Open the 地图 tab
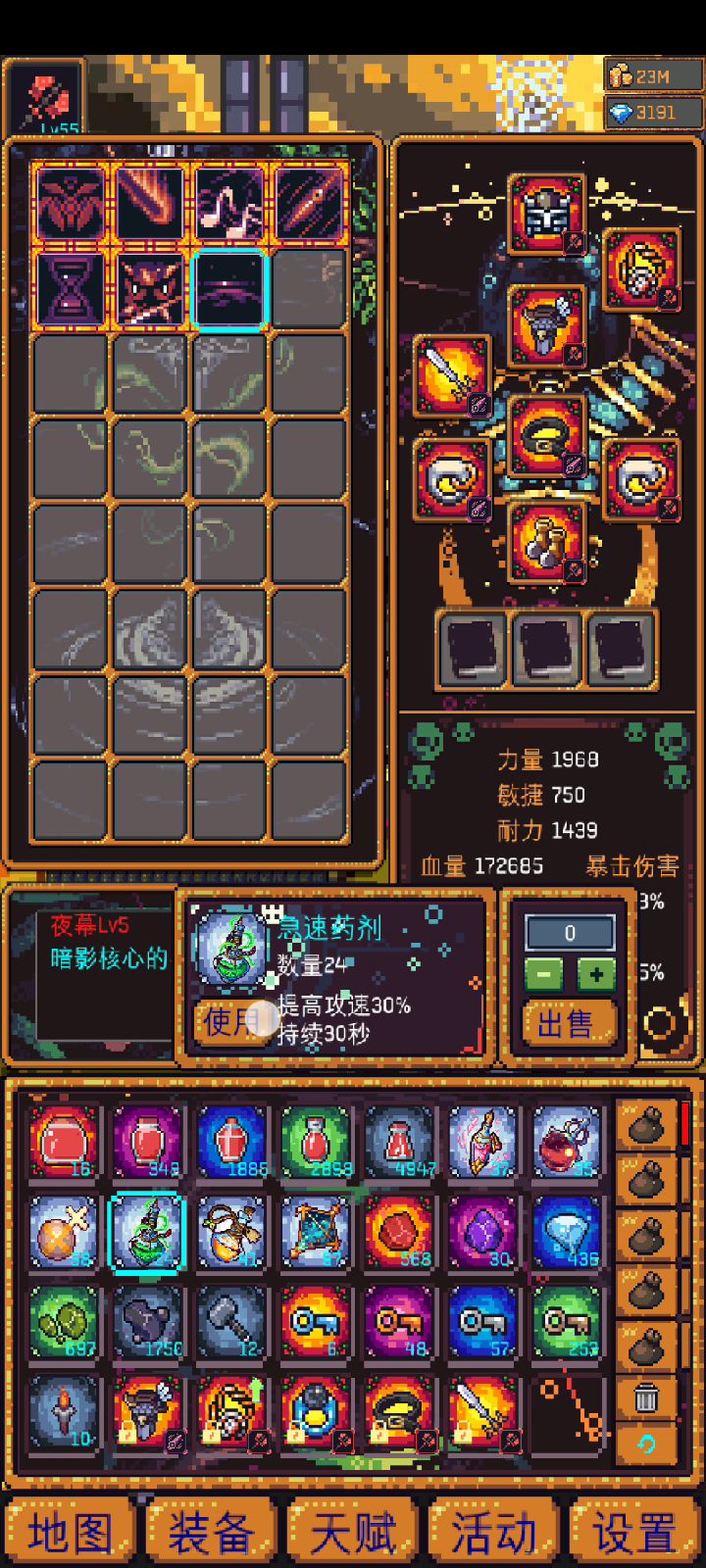This screenshot has height=1568, width=706. [x=70, y=1532]
